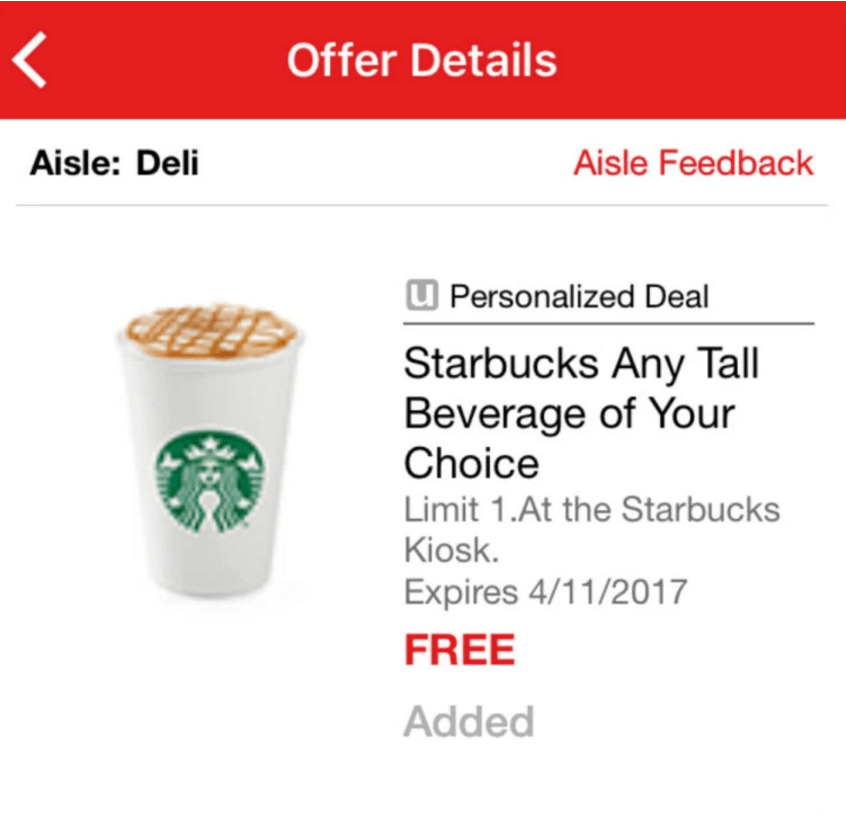Image resolution: width=846 pixels, height=815 pixels.
Task: Open the Aisle Feedback link
Action: (693, 163)
